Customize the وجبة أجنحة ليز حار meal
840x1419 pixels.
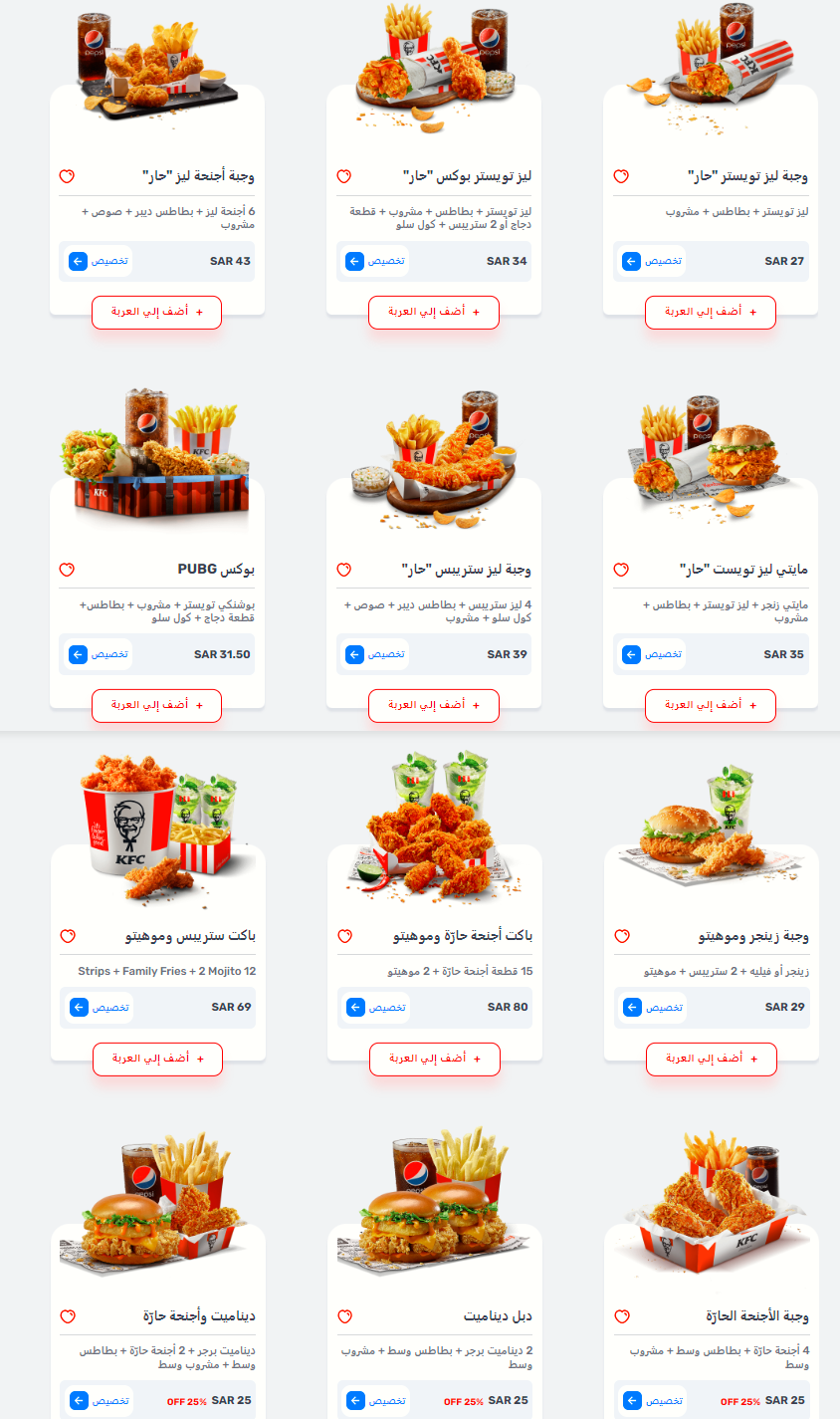pos(101,261)
